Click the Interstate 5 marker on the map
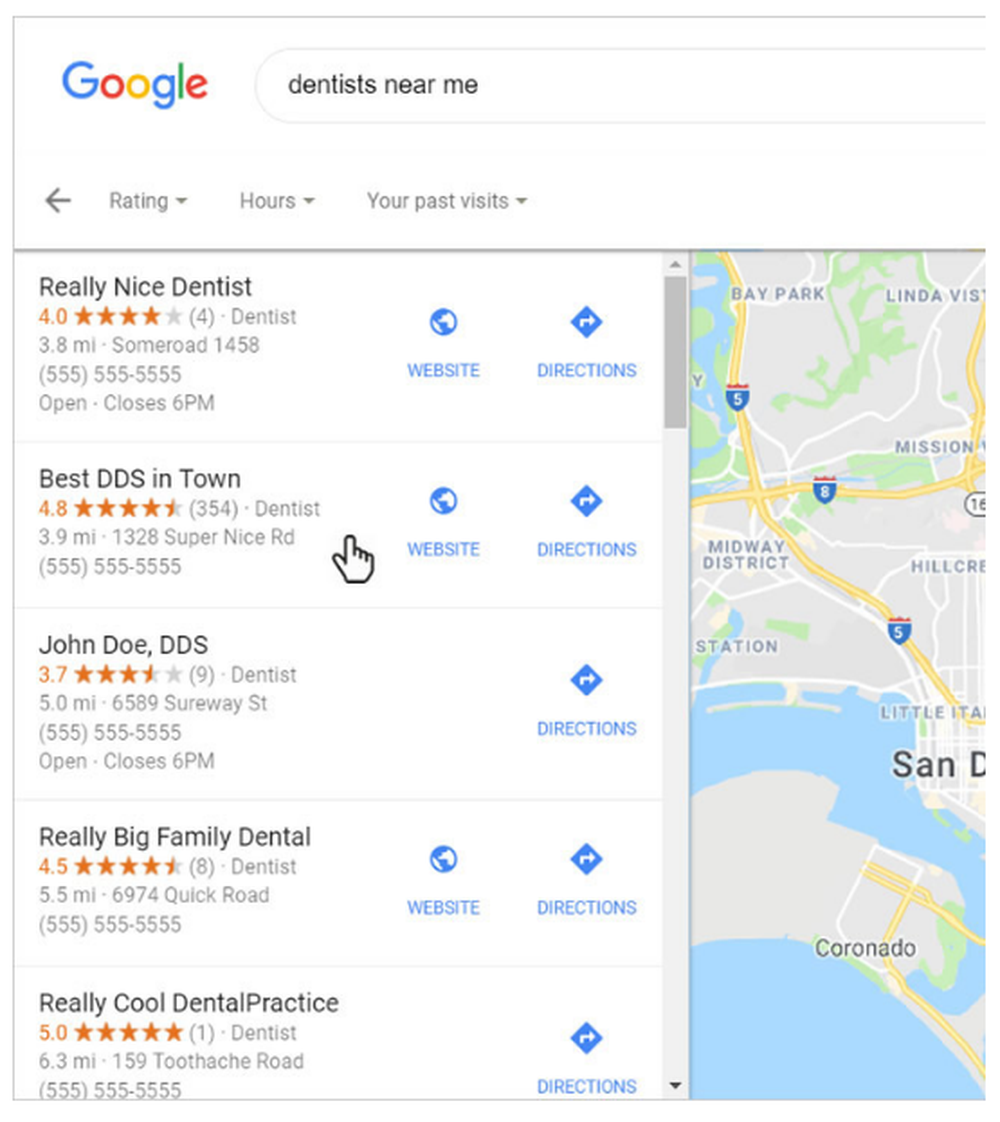The height and width of the screenshot is (1122, 1000). (x=737, y=399)
